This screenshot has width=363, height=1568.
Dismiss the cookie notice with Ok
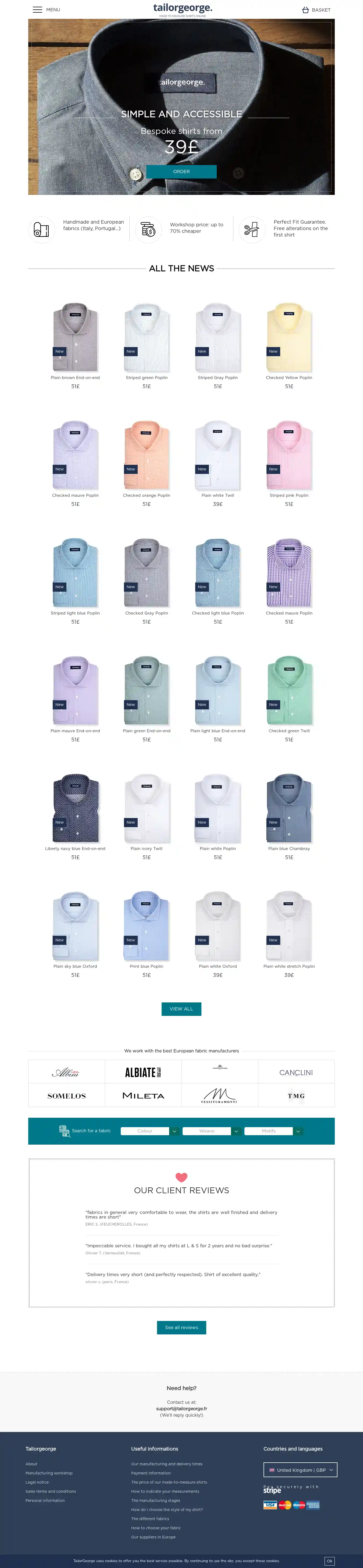[329, 1561]
